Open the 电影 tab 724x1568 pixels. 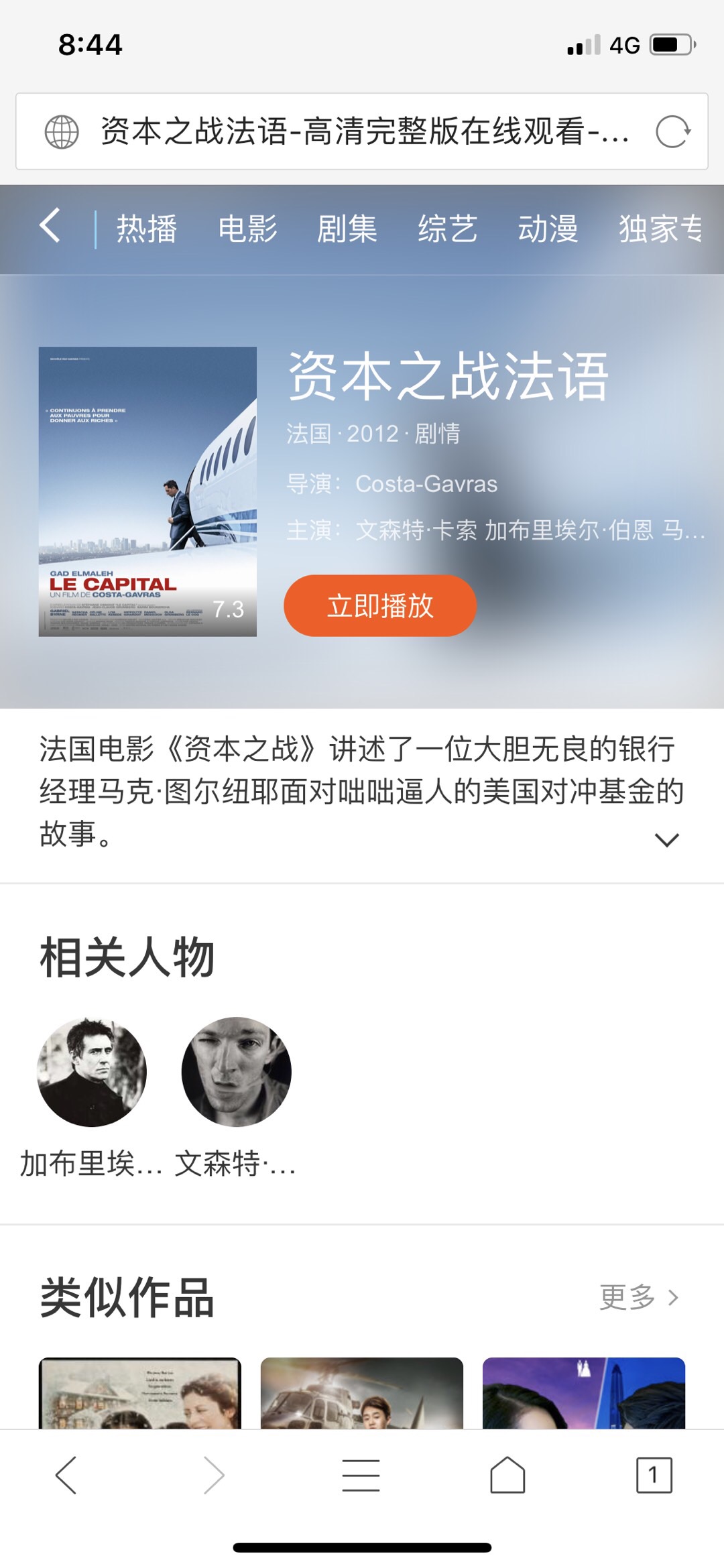click(x=247, y=229)
